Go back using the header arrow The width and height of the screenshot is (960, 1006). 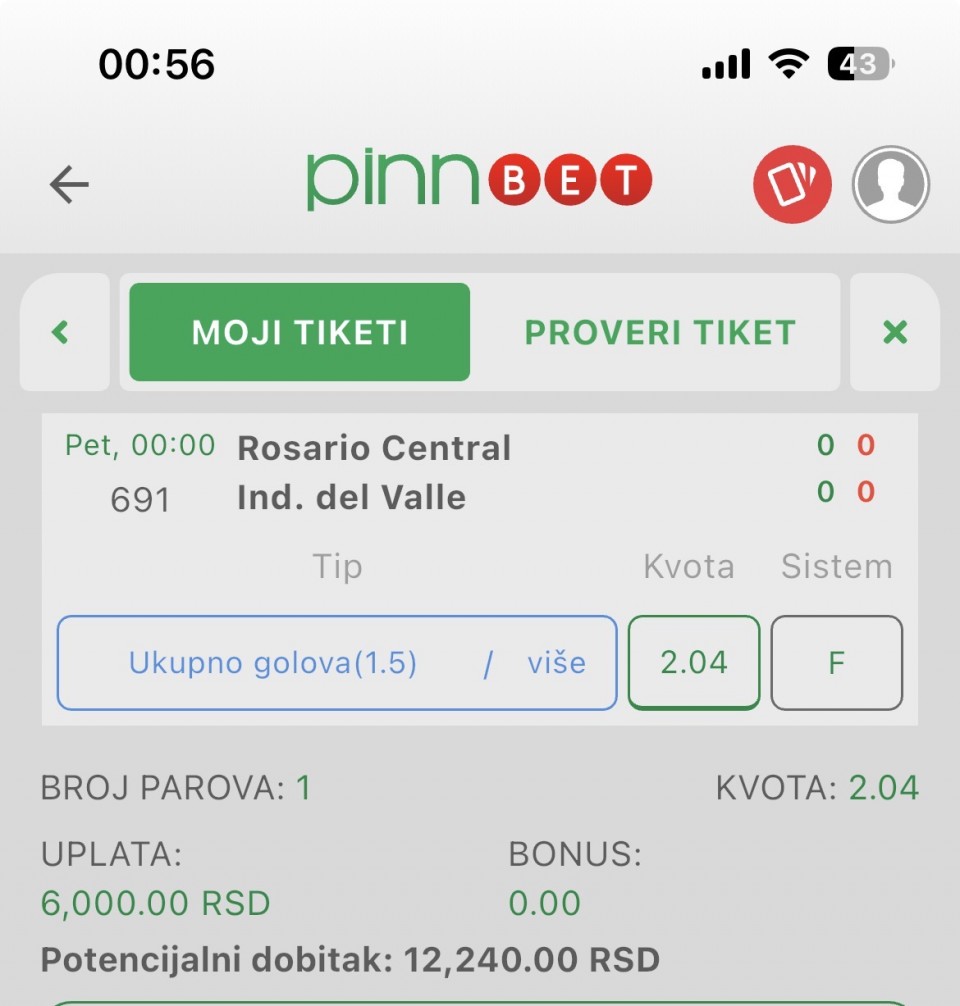pyautogui.click(x=69, y=184)
